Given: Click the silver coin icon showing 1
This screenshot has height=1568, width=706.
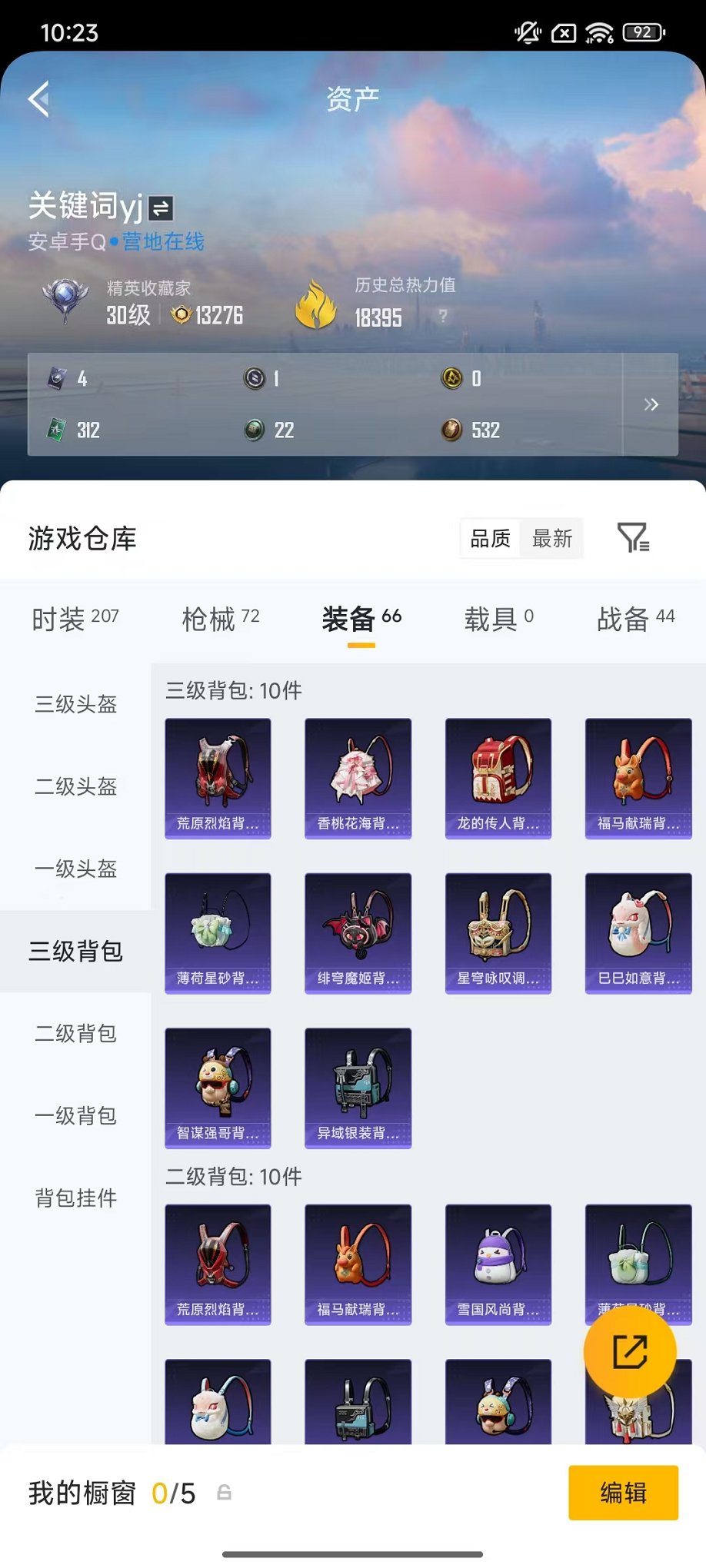Looking at the screenshot, I should click(254, 380).
